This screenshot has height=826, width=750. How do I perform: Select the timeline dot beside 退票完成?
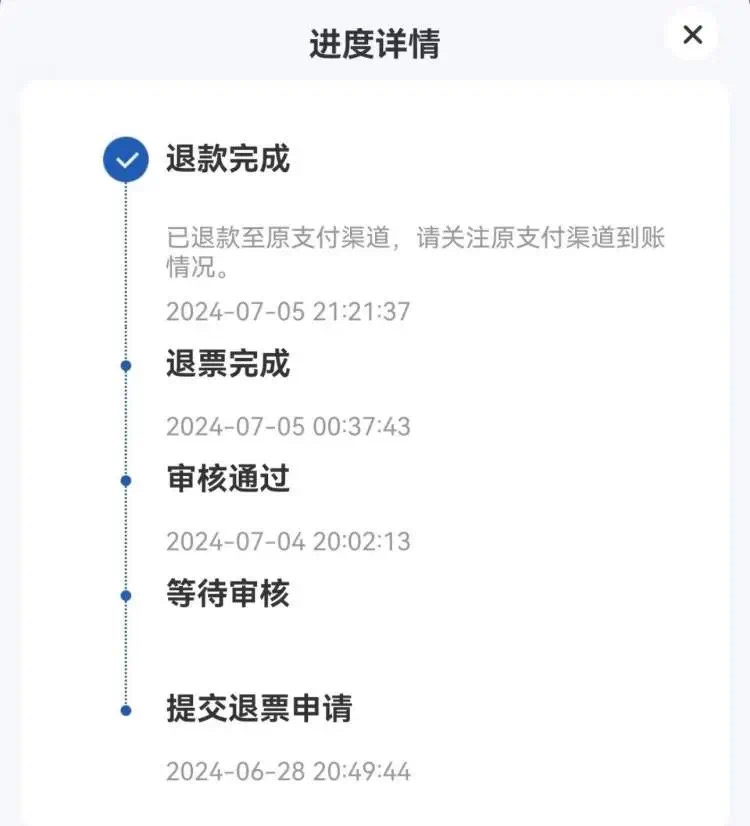tap(124, 366)
